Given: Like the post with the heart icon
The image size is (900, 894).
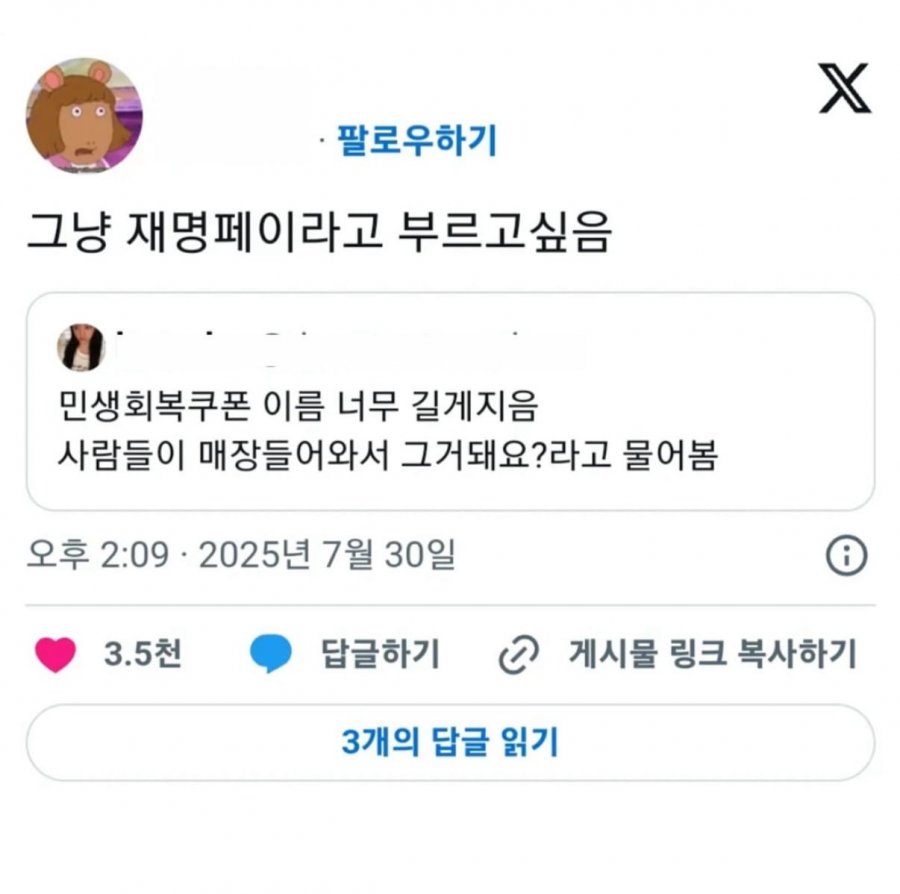Looking at the screenshot, I should pyautogui.click(x=56, y=655).
